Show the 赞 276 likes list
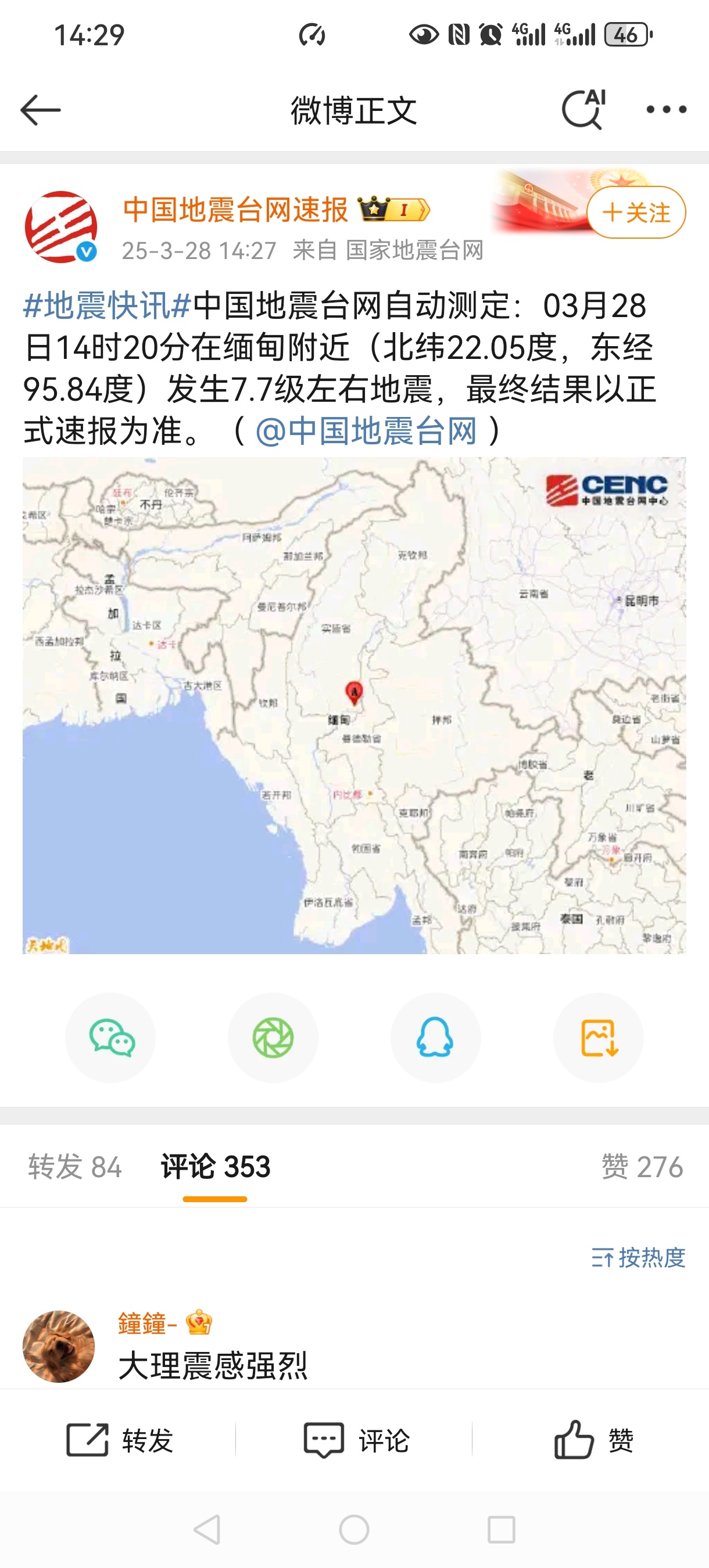This screenshot has height=1568, width=709. tap(642, 1167)
